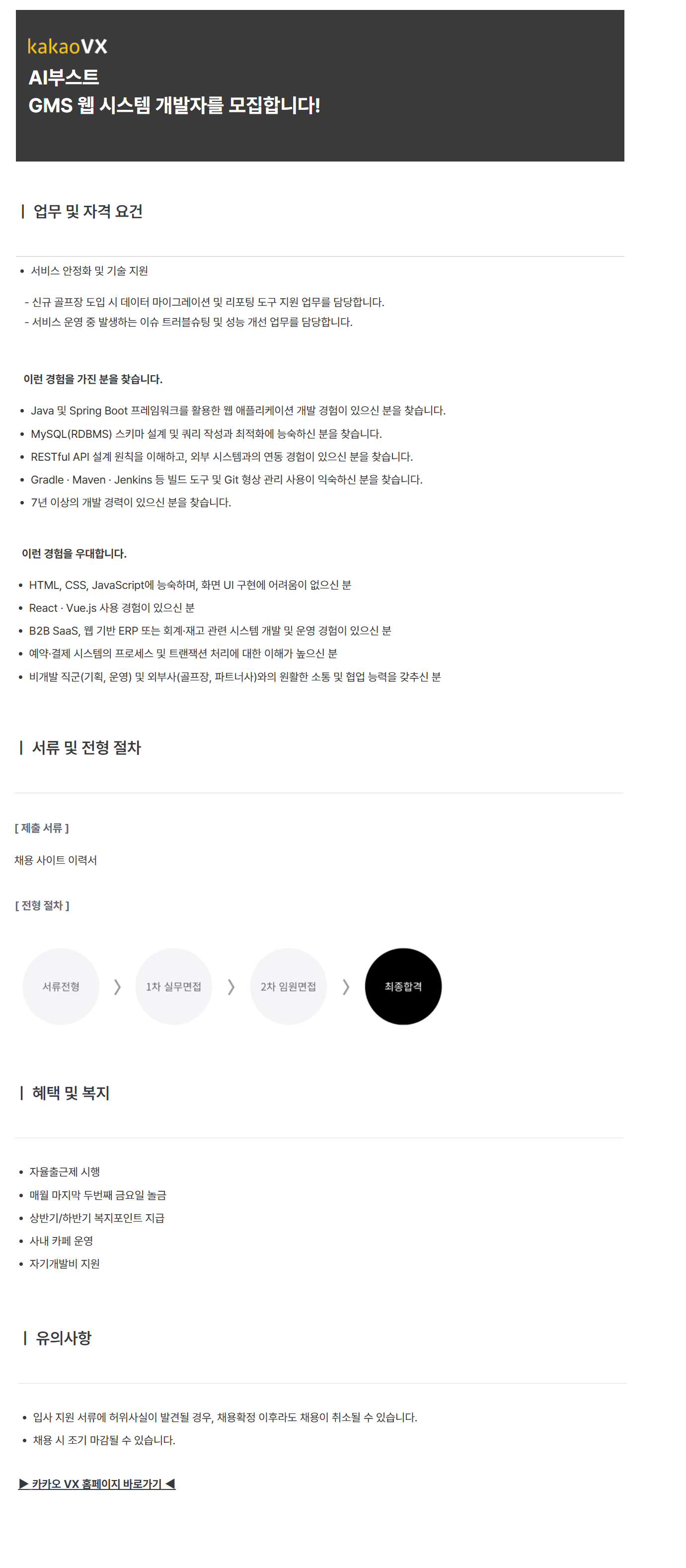Open the 카카오 VX 홈페이지 바로가기 link
The width and height of the screenshot is (686, 1568).
97,1484
